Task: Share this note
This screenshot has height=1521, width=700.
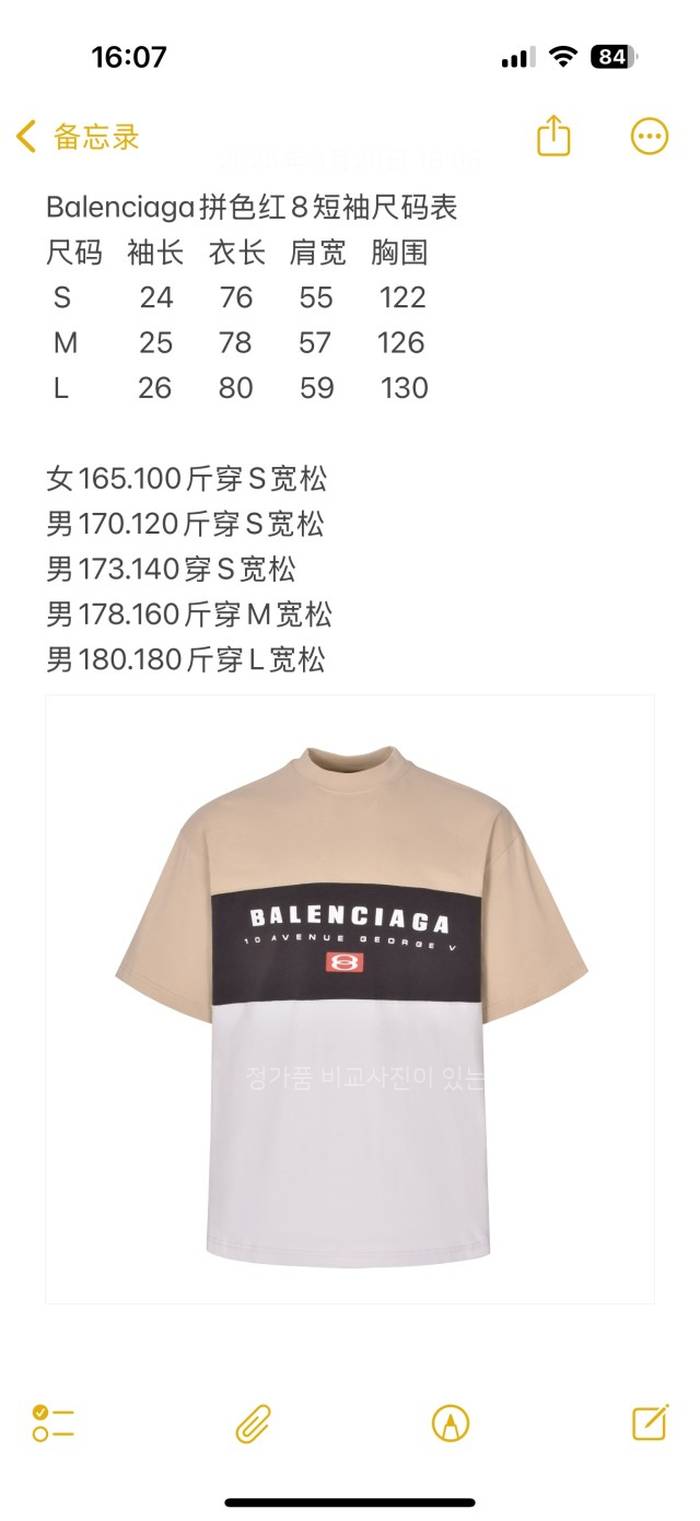Action: tap(553, 136)
